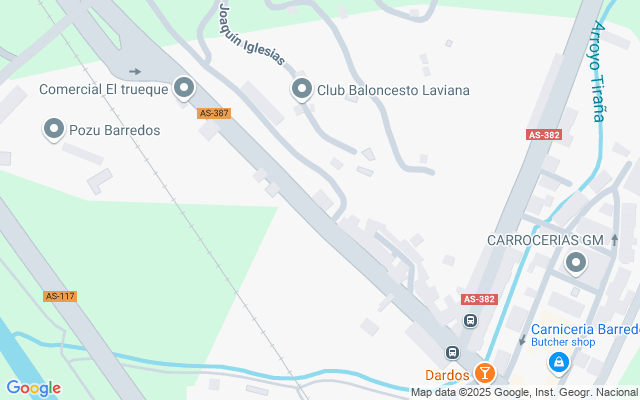
Task: Tap the bus stop icon beside Dardos
Action: coord(452,353)
